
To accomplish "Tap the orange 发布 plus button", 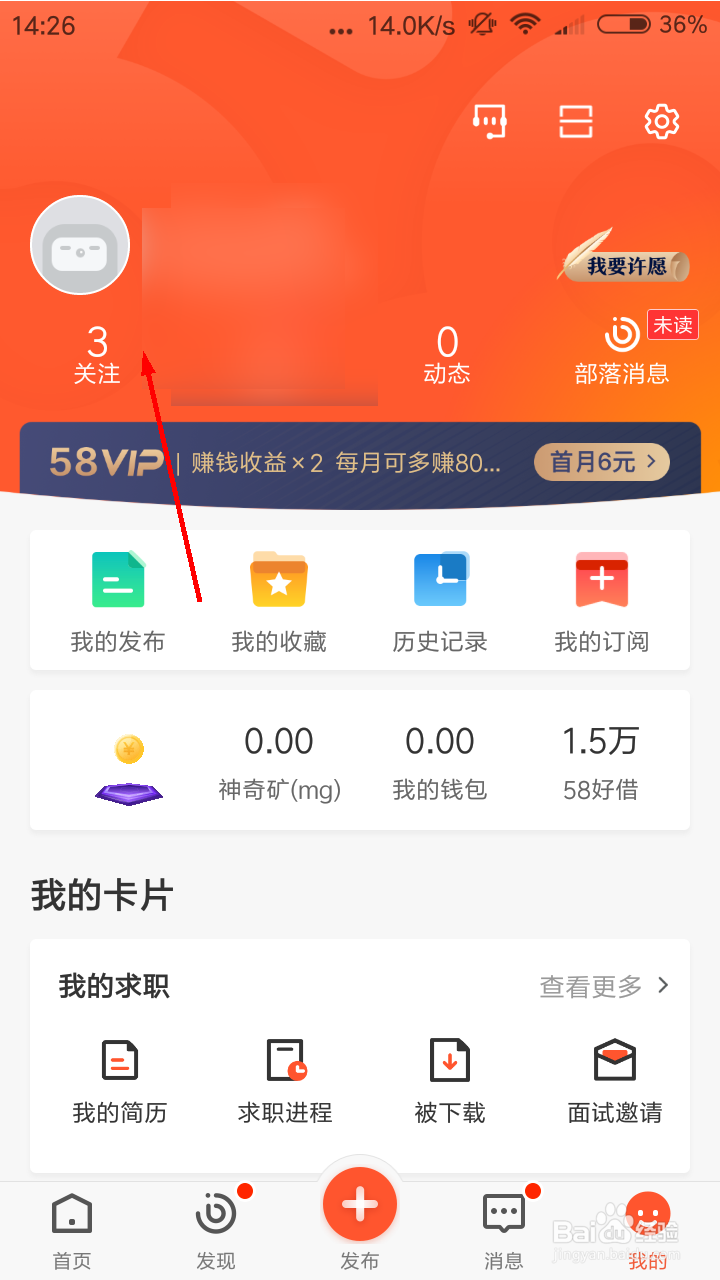I will click(x=360, y=1204).
